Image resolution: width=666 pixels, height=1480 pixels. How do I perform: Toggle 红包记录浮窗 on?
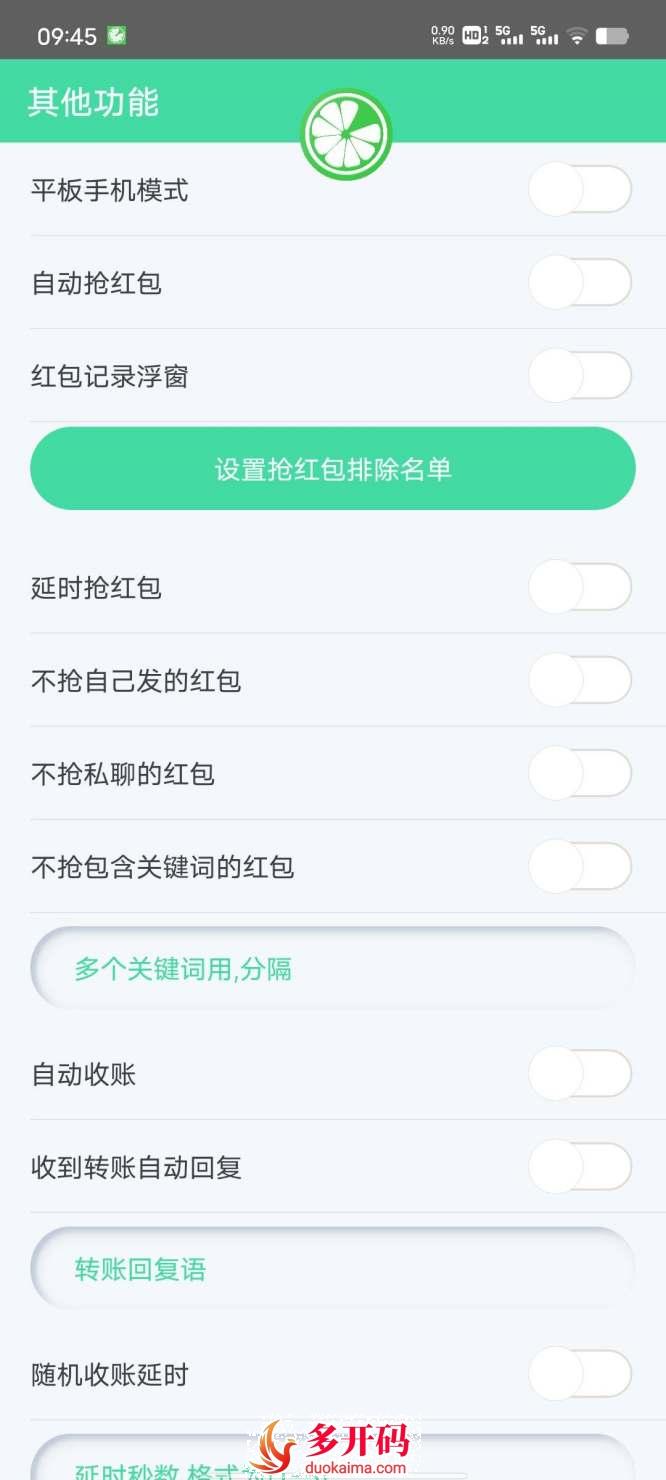tap(580, 376)
